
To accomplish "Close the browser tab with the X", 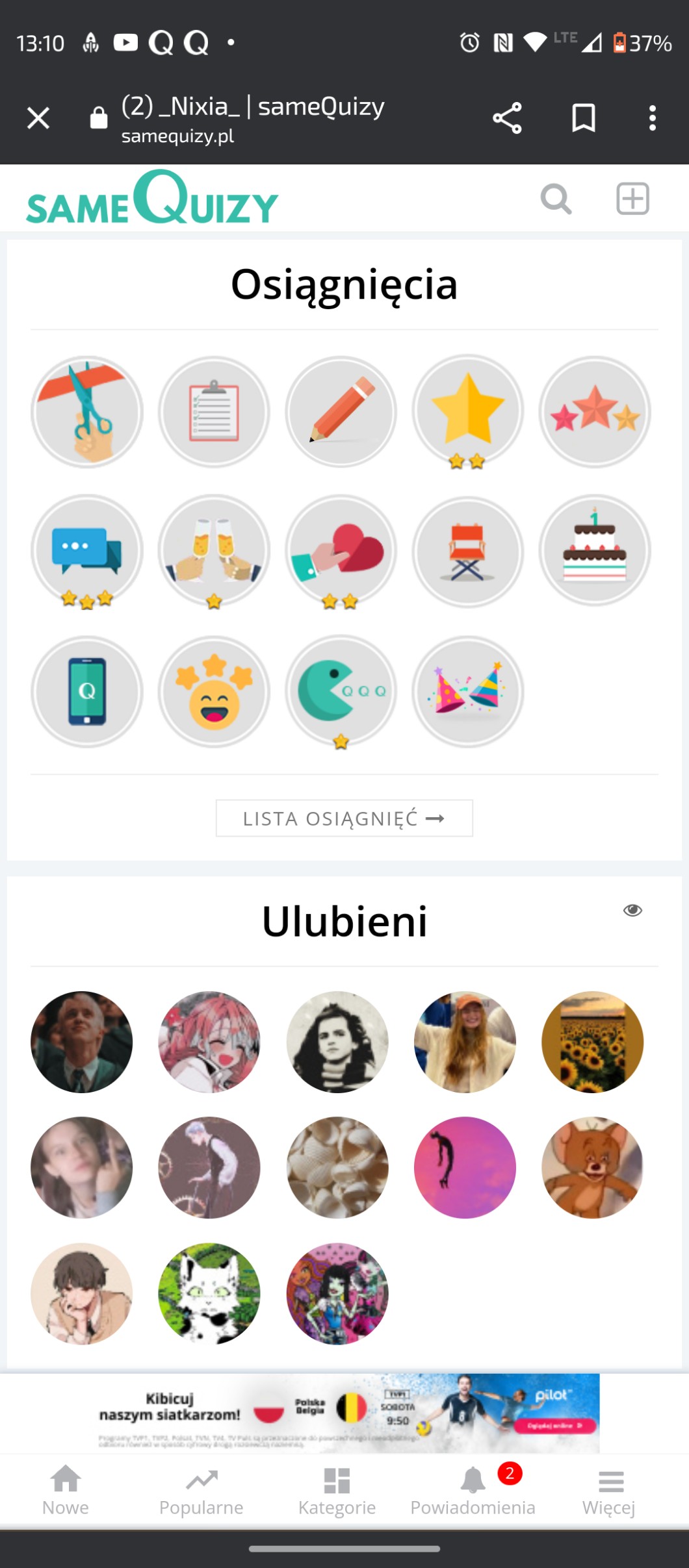I will click(x=38, y=118).
